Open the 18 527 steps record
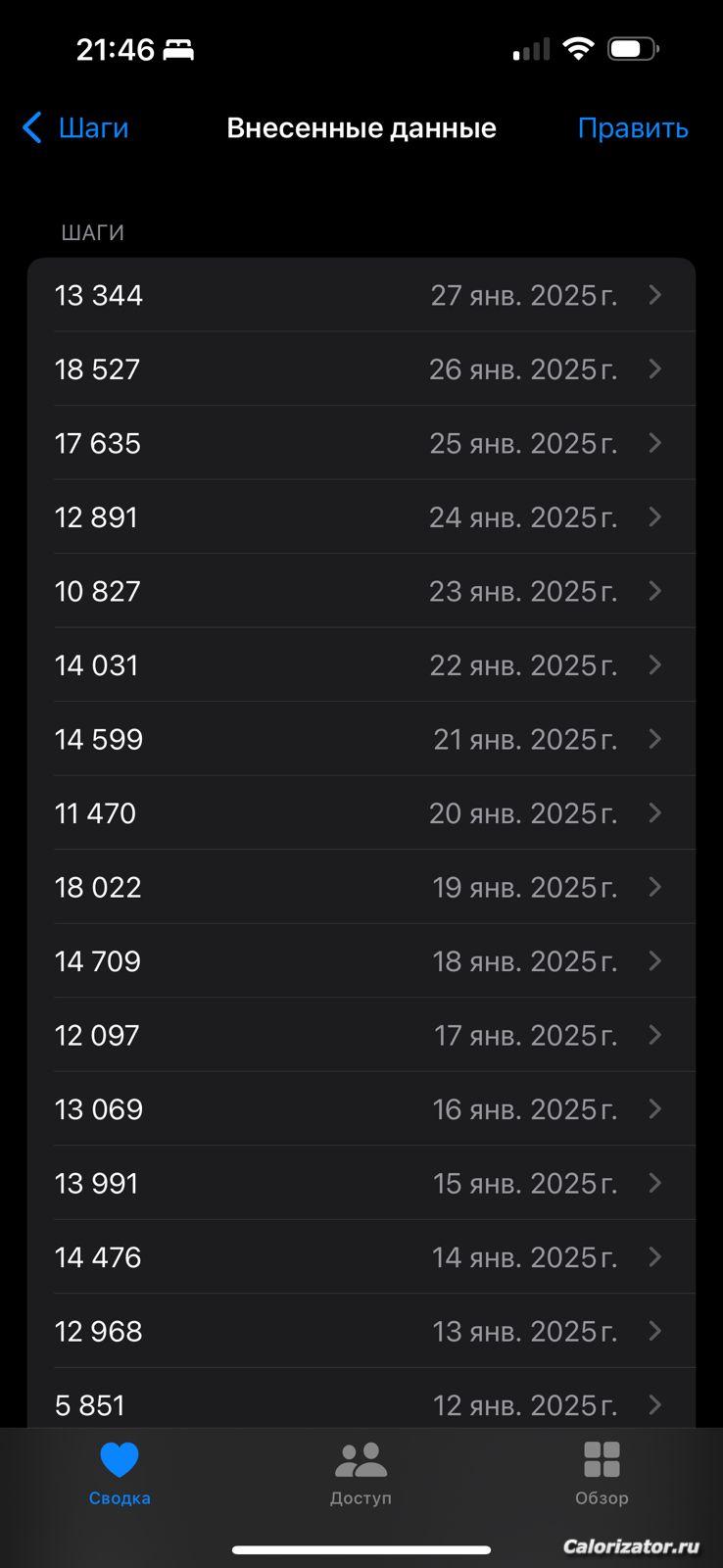This screenshot has width=723, height=1568. (361, 369)
